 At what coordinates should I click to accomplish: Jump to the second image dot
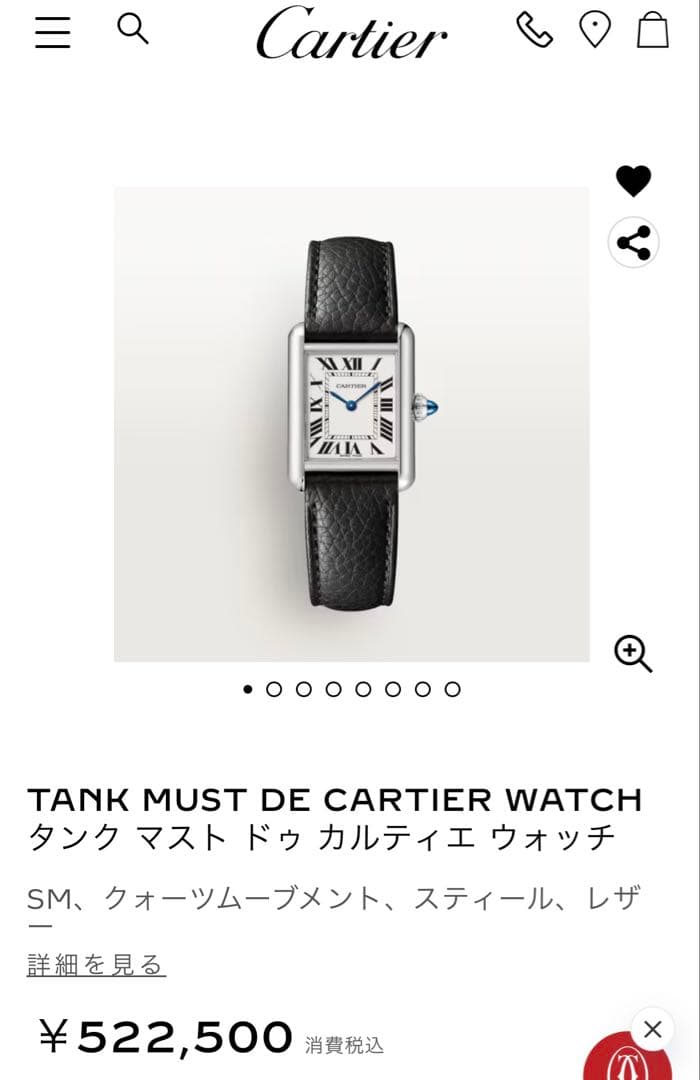click(x=274, y=689)
